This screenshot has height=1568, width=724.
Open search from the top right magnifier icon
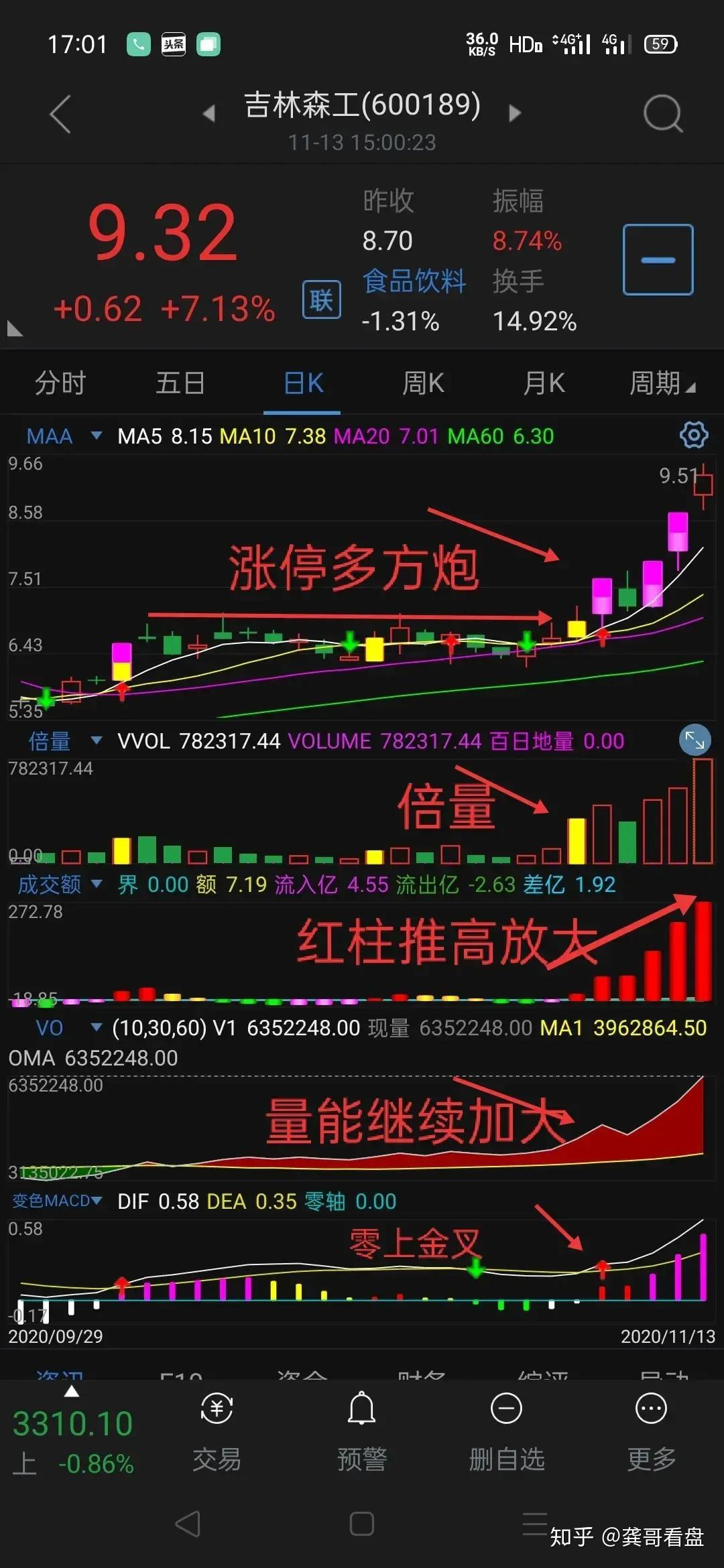(663, 113)
